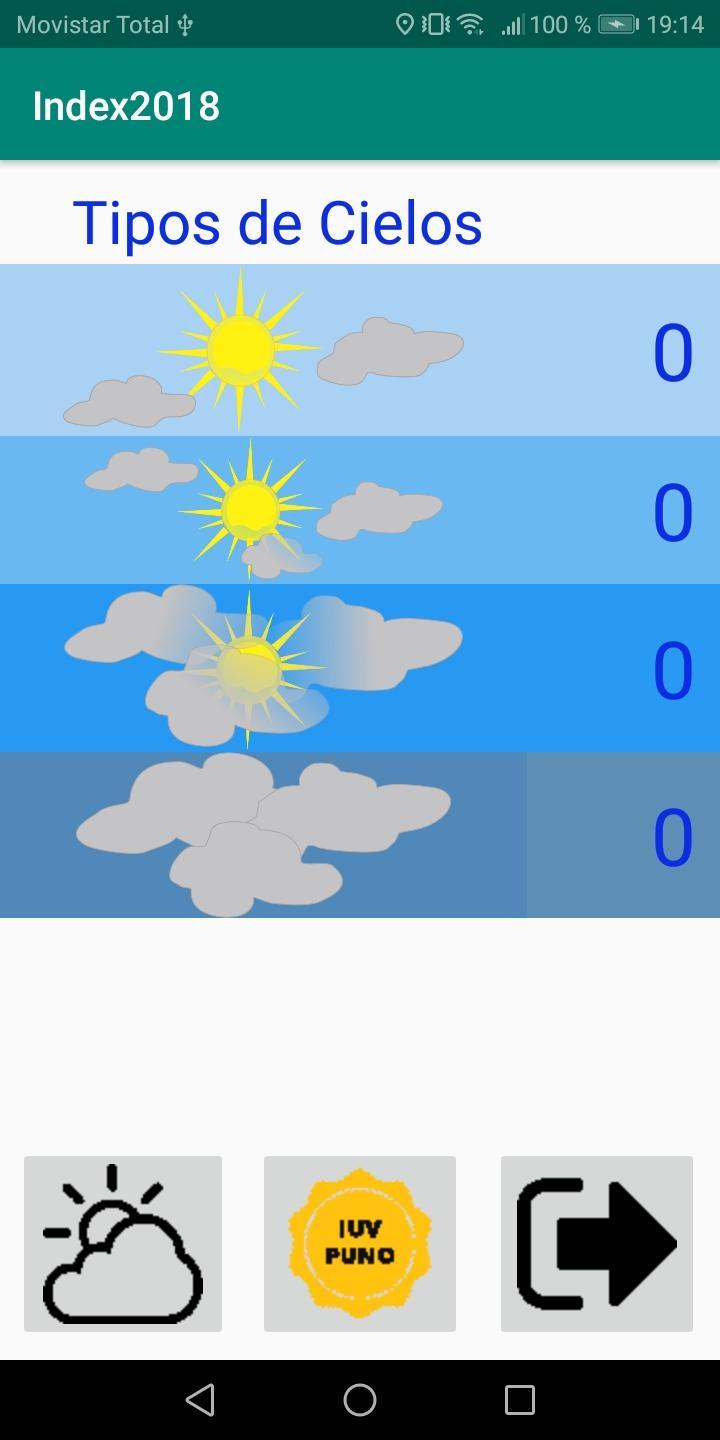Open the sun and cloud weather button
This screenshot has width=720, height=1440.
(x=123, y=1243)
